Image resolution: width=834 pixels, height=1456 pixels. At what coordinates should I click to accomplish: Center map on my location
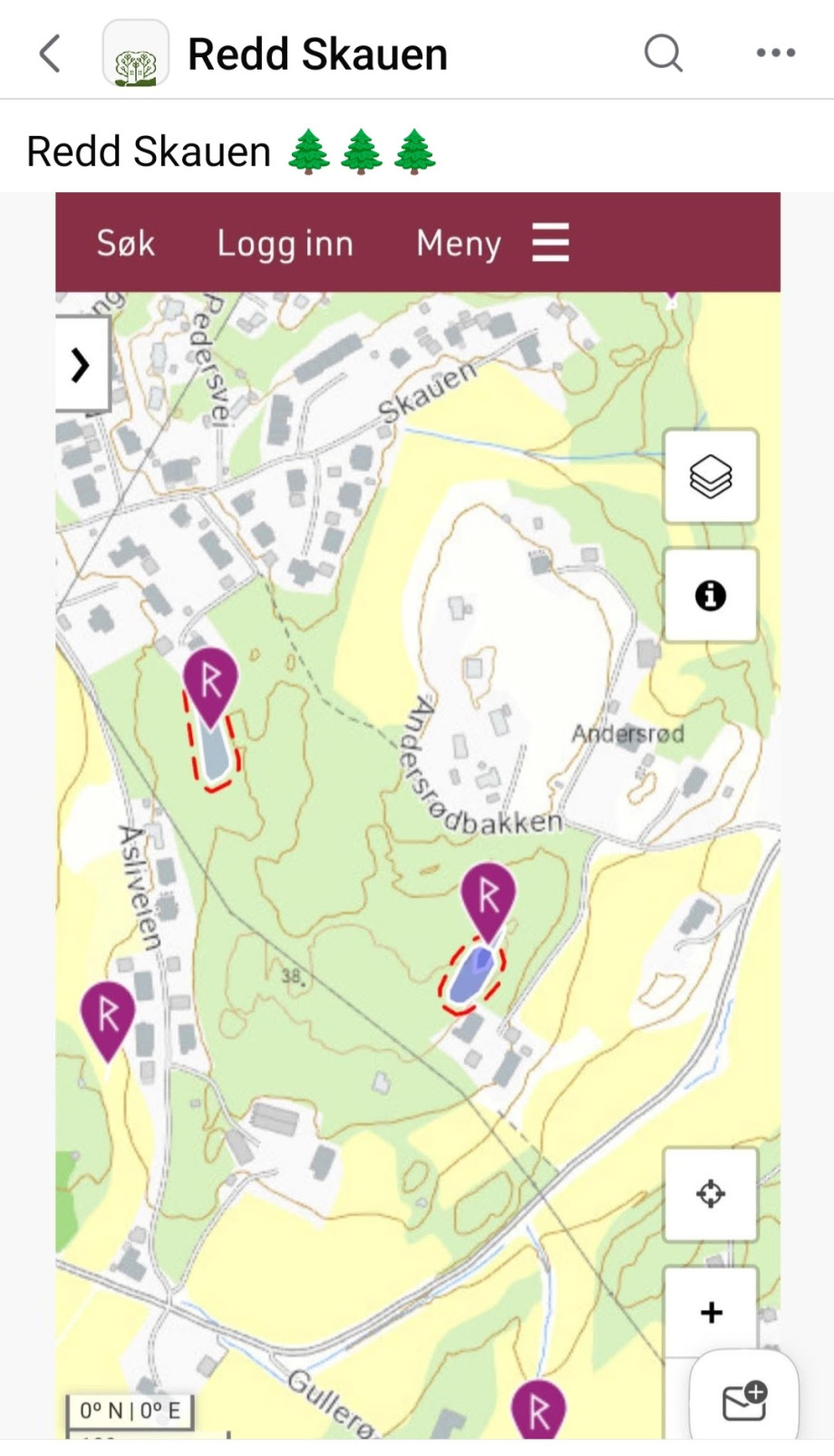711,1193
